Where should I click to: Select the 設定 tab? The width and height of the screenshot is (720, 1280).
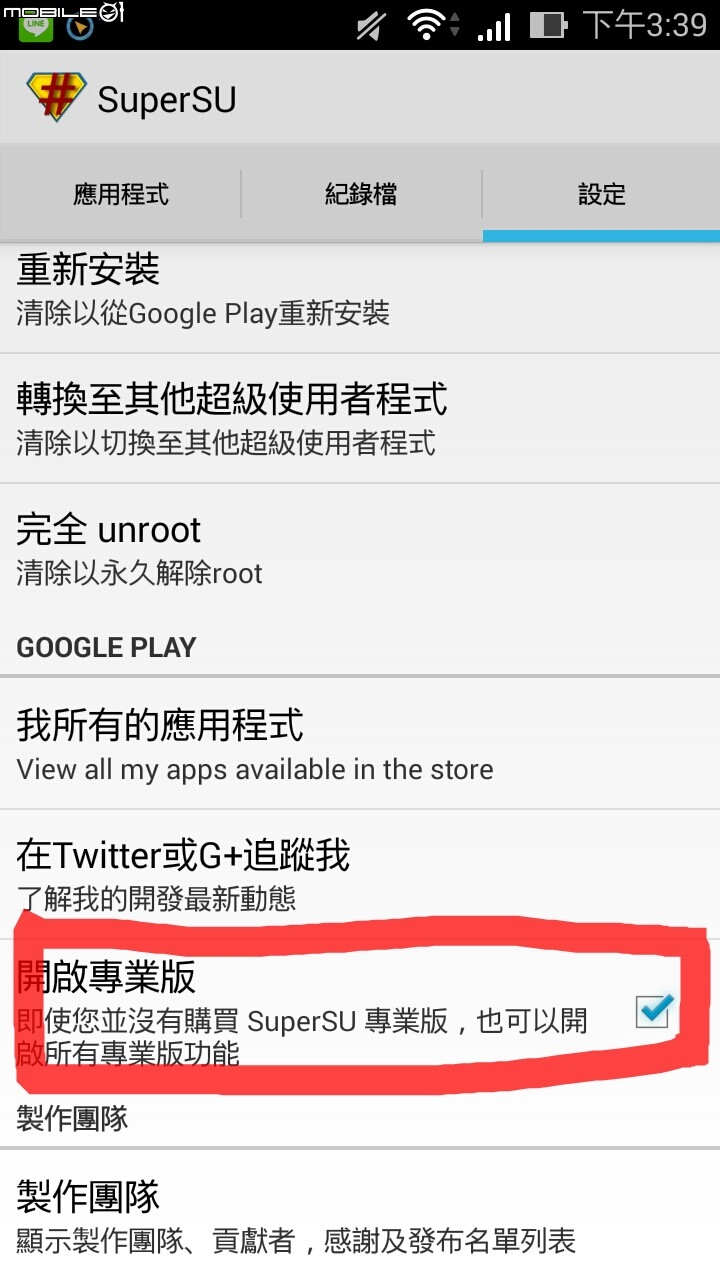pyautogui.click(x=601, y=194)
